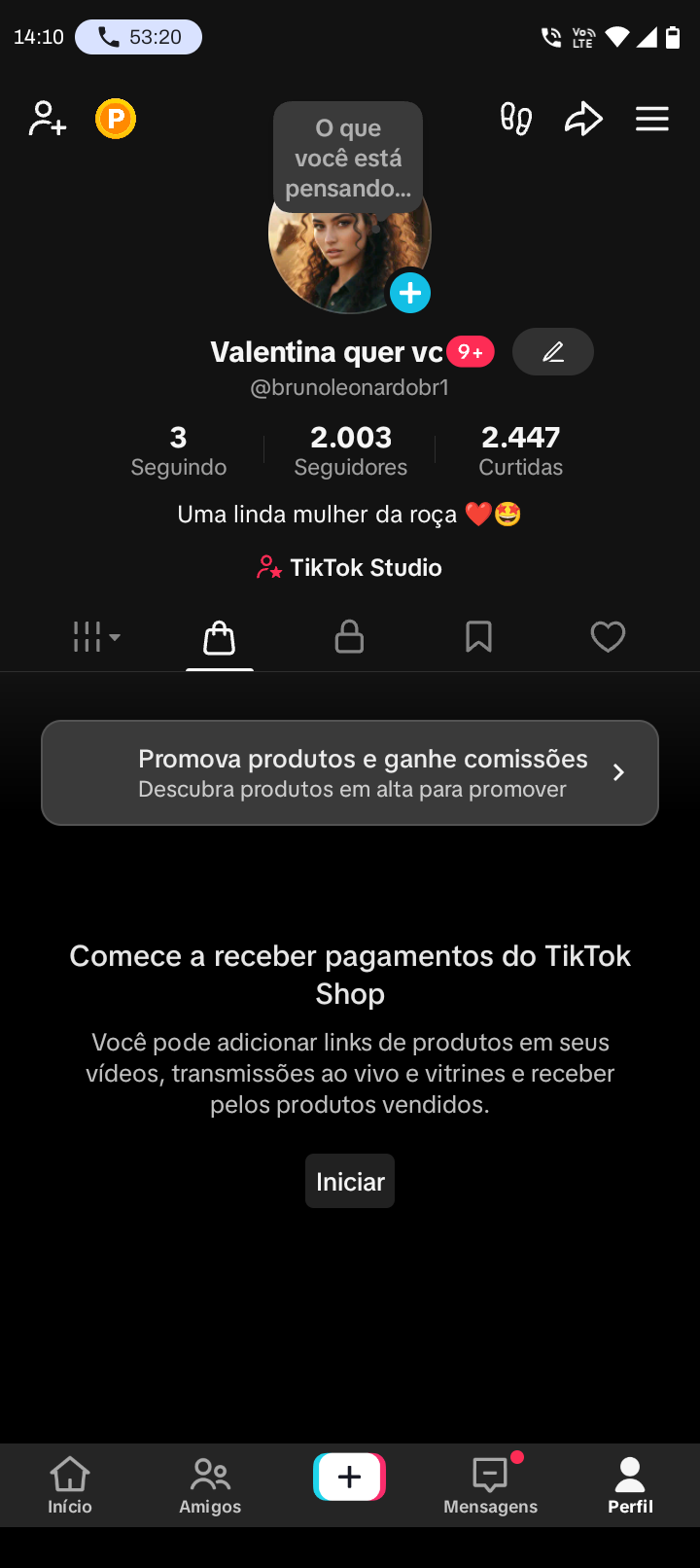Image resolution: width=700 pixels, height=1568 pixels.
Task: Open the hamburger menu
Action: coord(652,119)
